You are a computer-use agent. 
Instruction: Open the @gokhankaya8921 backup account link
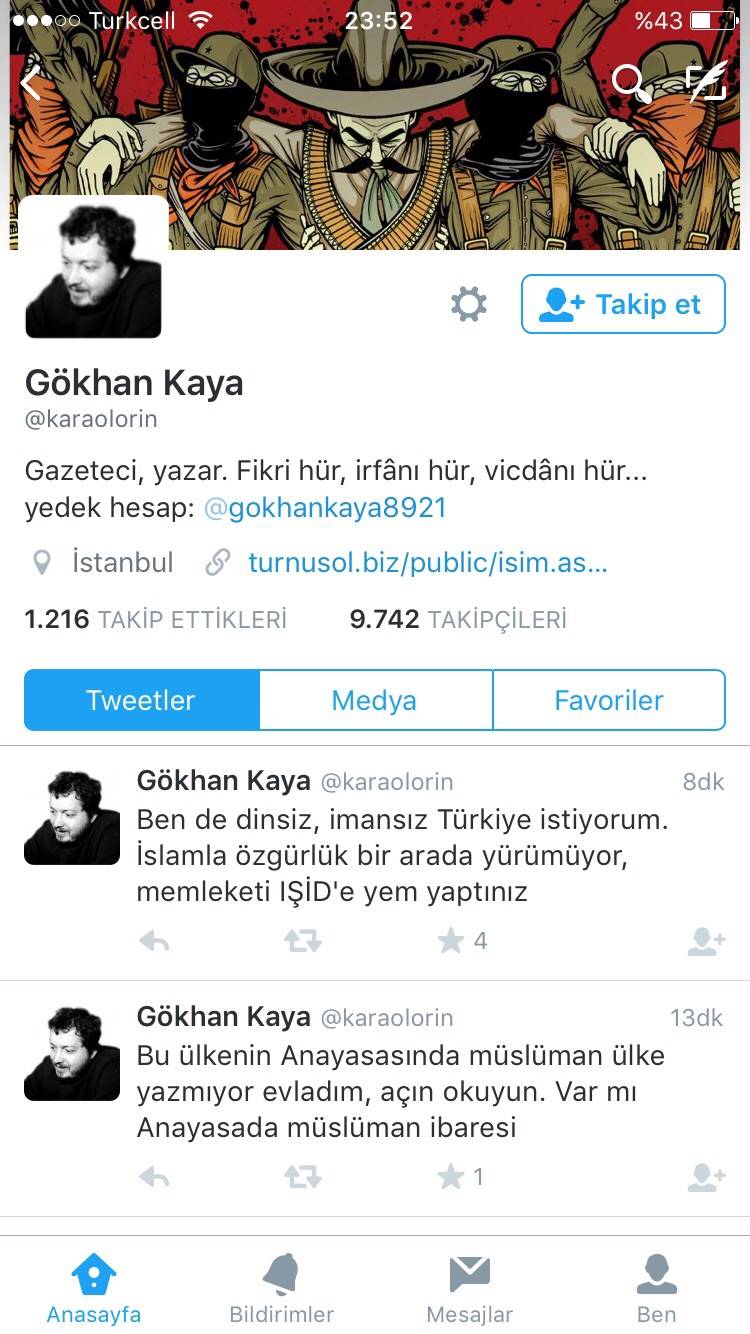(325, 508)
